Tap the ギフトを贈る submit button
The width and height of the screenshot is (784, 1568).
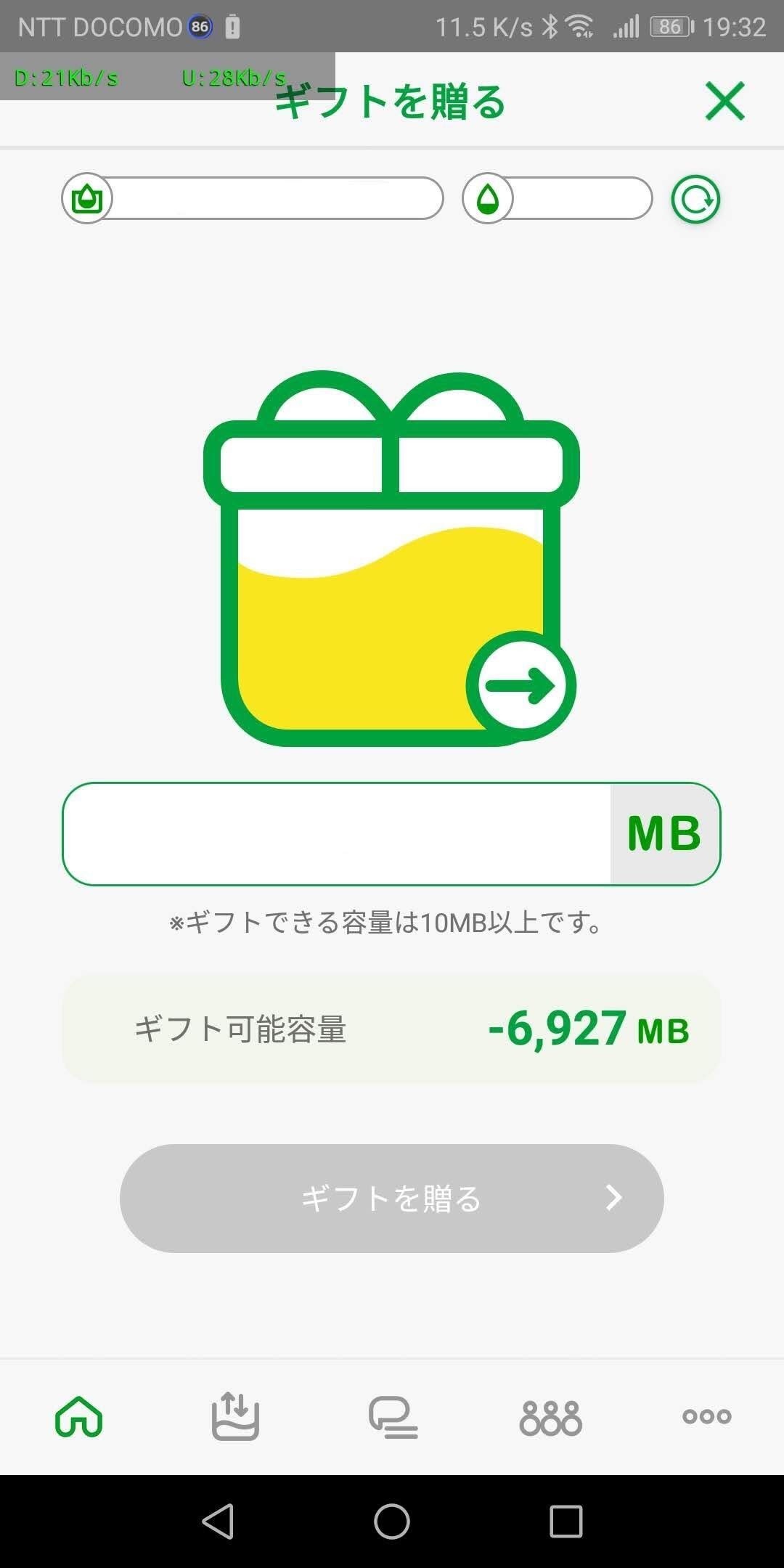(x=391, y=1198)
